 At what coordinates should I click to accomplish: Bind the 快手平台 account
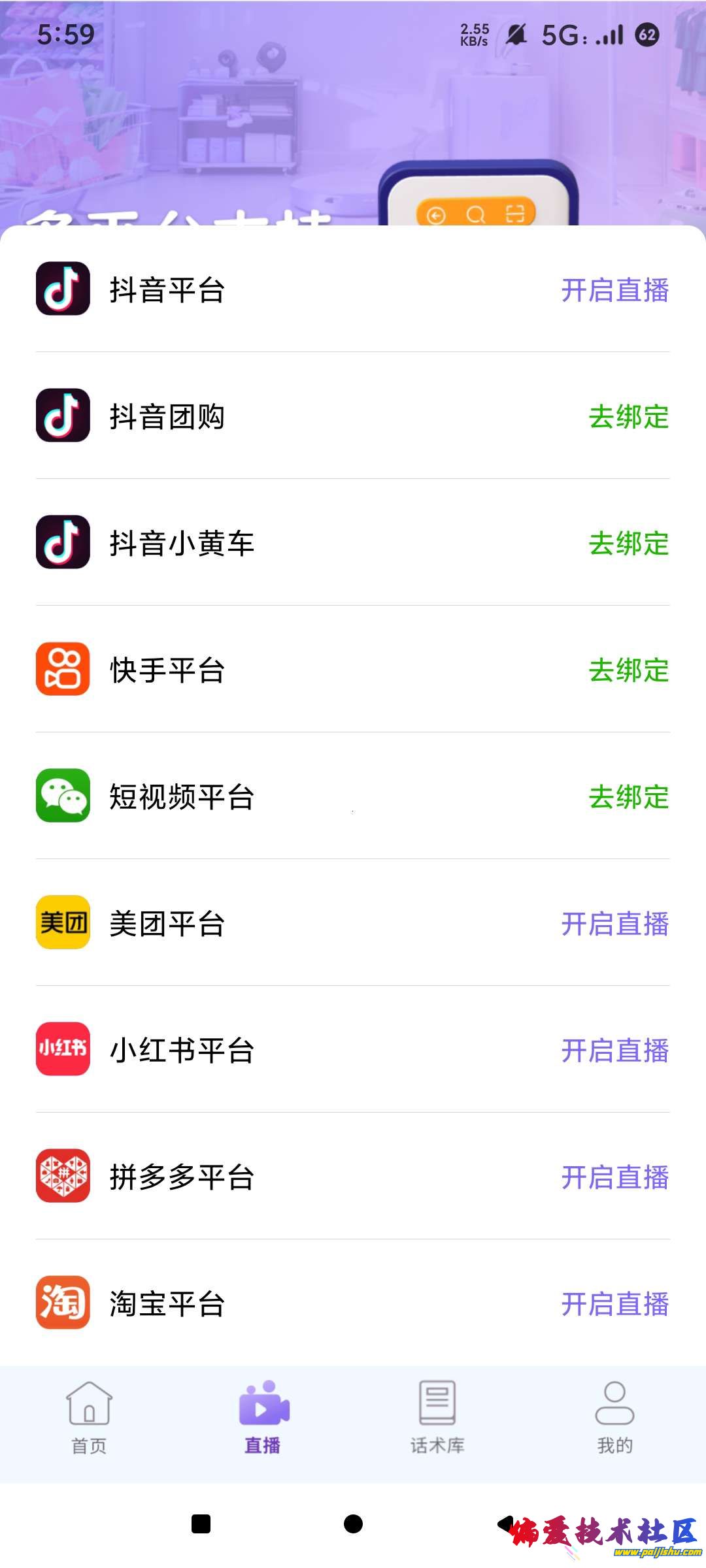coord(628,670)
